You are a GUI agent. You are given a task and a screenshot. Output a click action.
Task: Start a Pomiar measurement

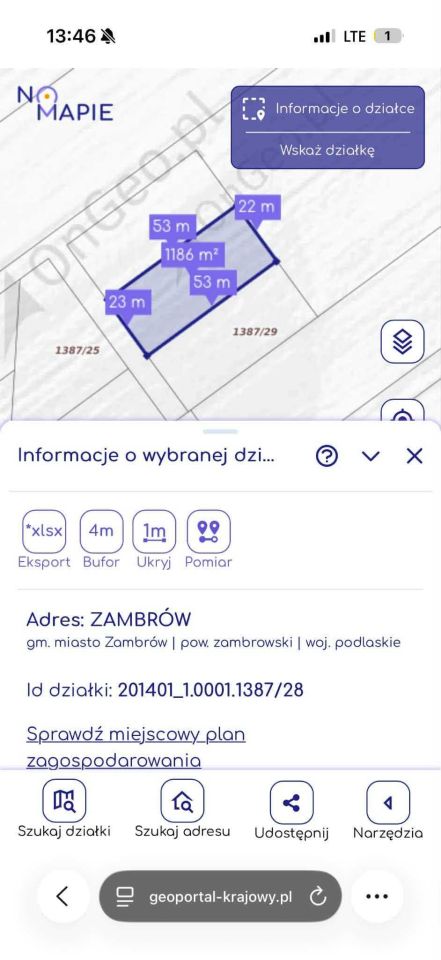(209, 531)
